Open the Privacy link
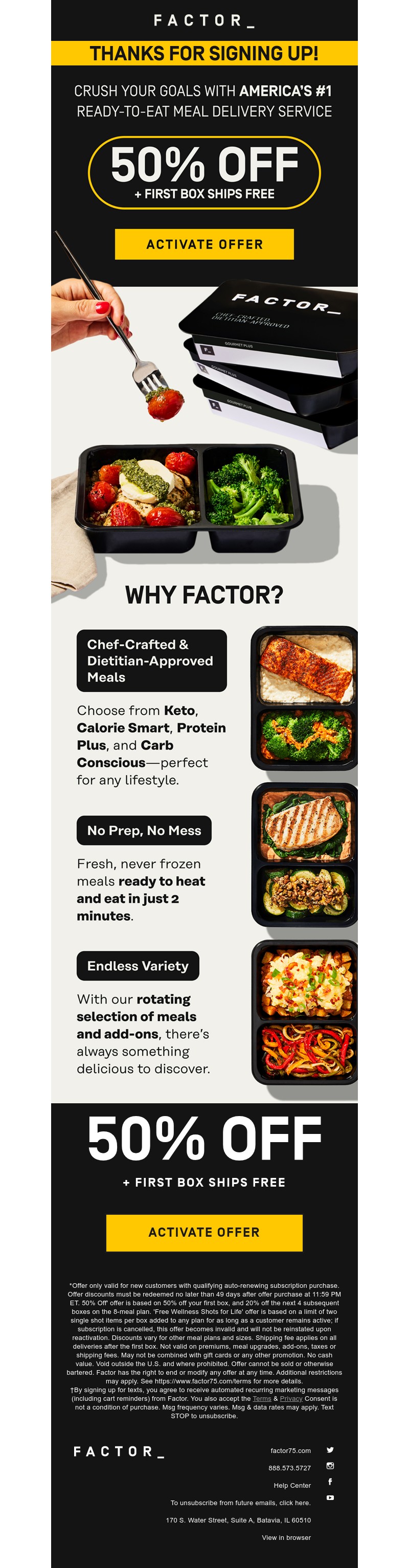The width and height of the screenshot is (409, 1568). (291, 1398)
